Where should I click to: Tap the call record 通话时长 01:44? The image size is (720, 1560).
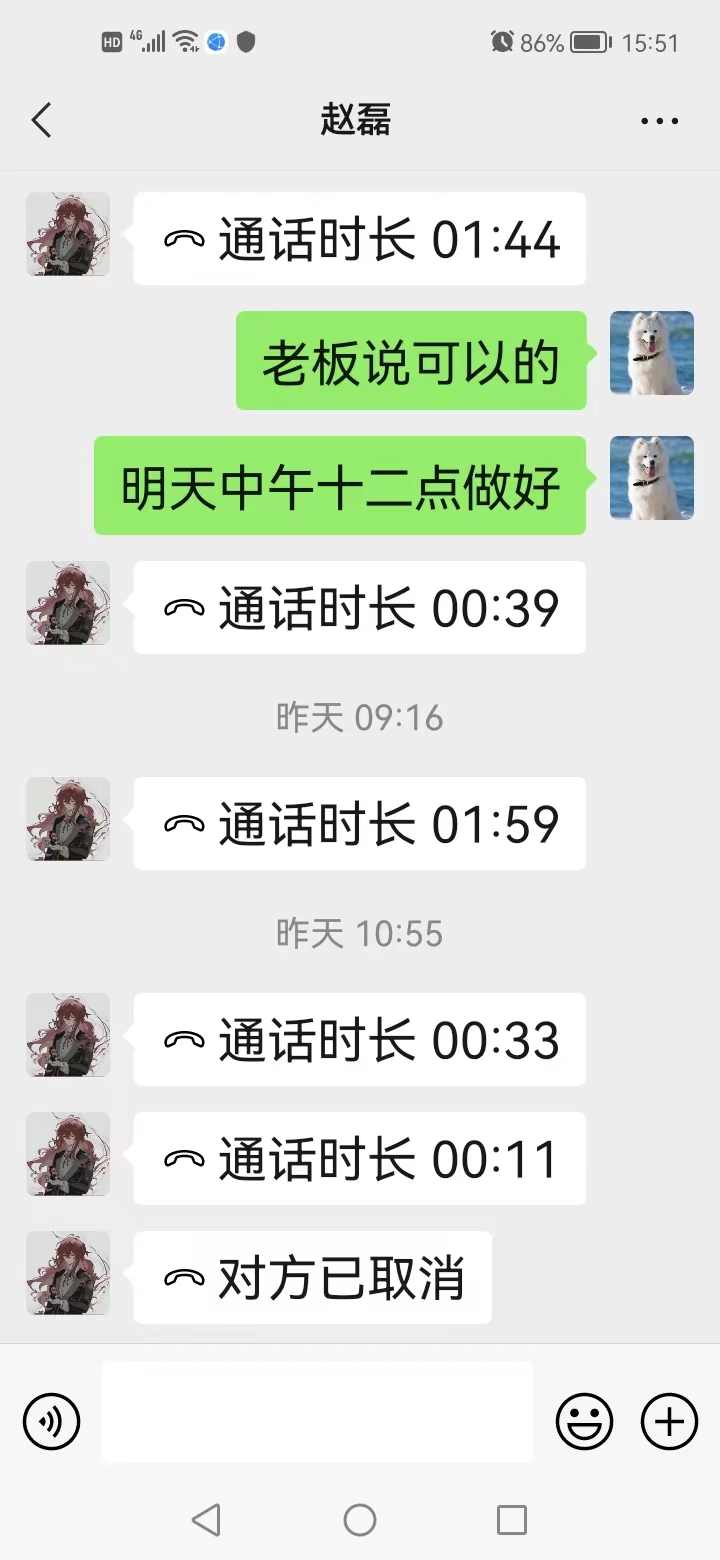[359, 239]
